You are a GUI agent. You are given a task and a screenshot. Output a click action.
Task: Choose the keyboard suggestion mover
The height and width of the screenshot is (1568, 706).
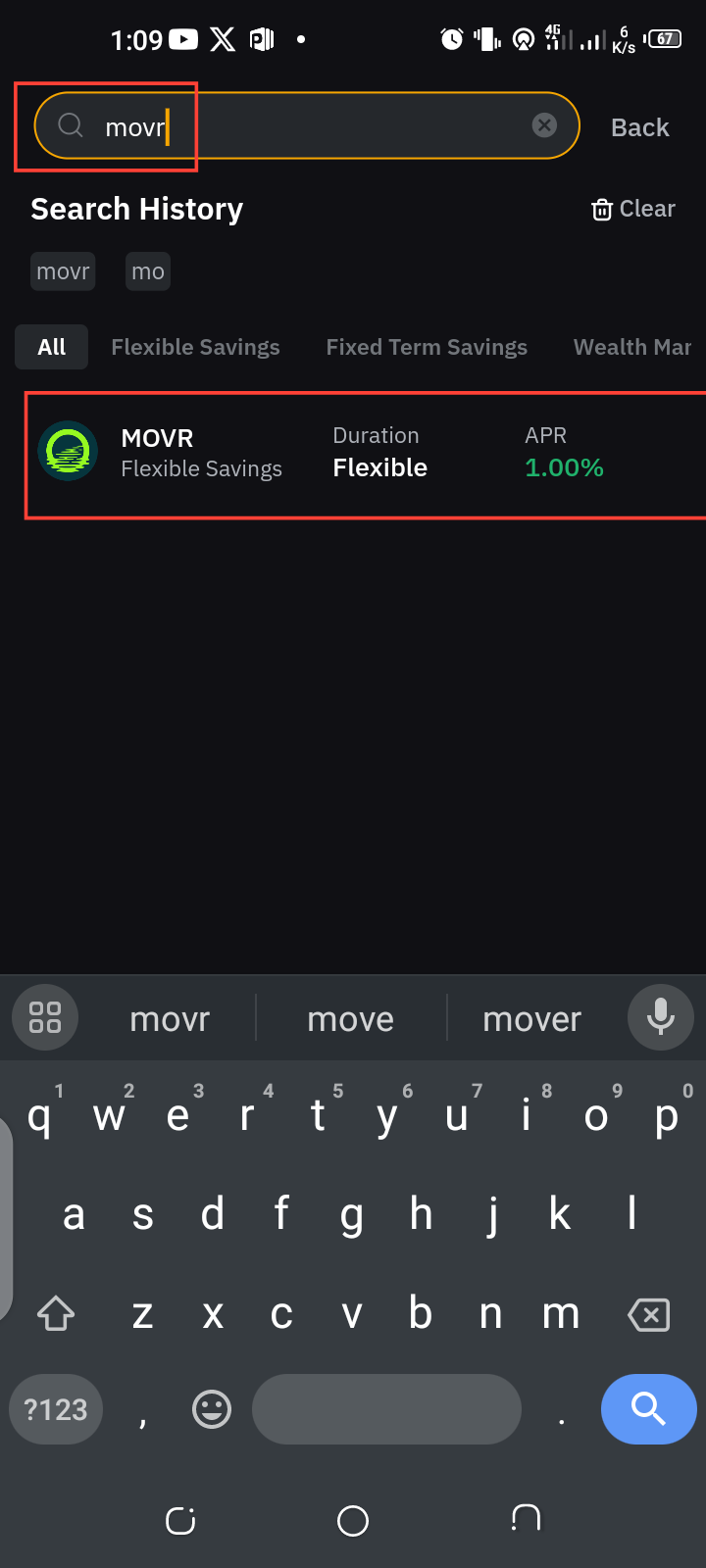531,1019
